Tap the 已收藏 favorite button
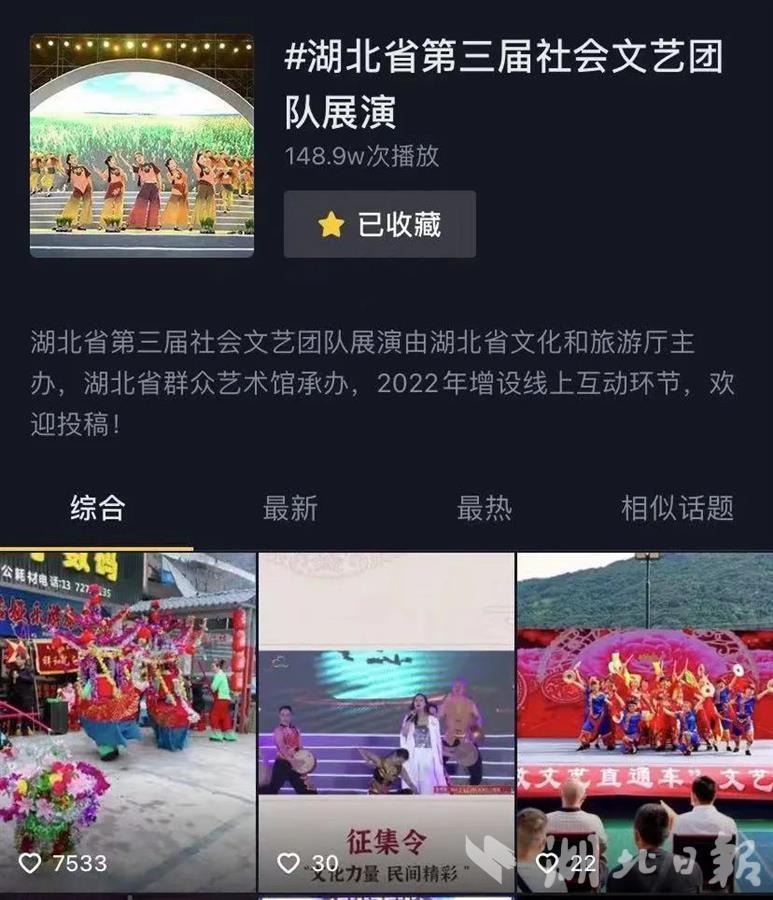The width and height of the screenshot is (773, 900). click(x=379, y=225)
